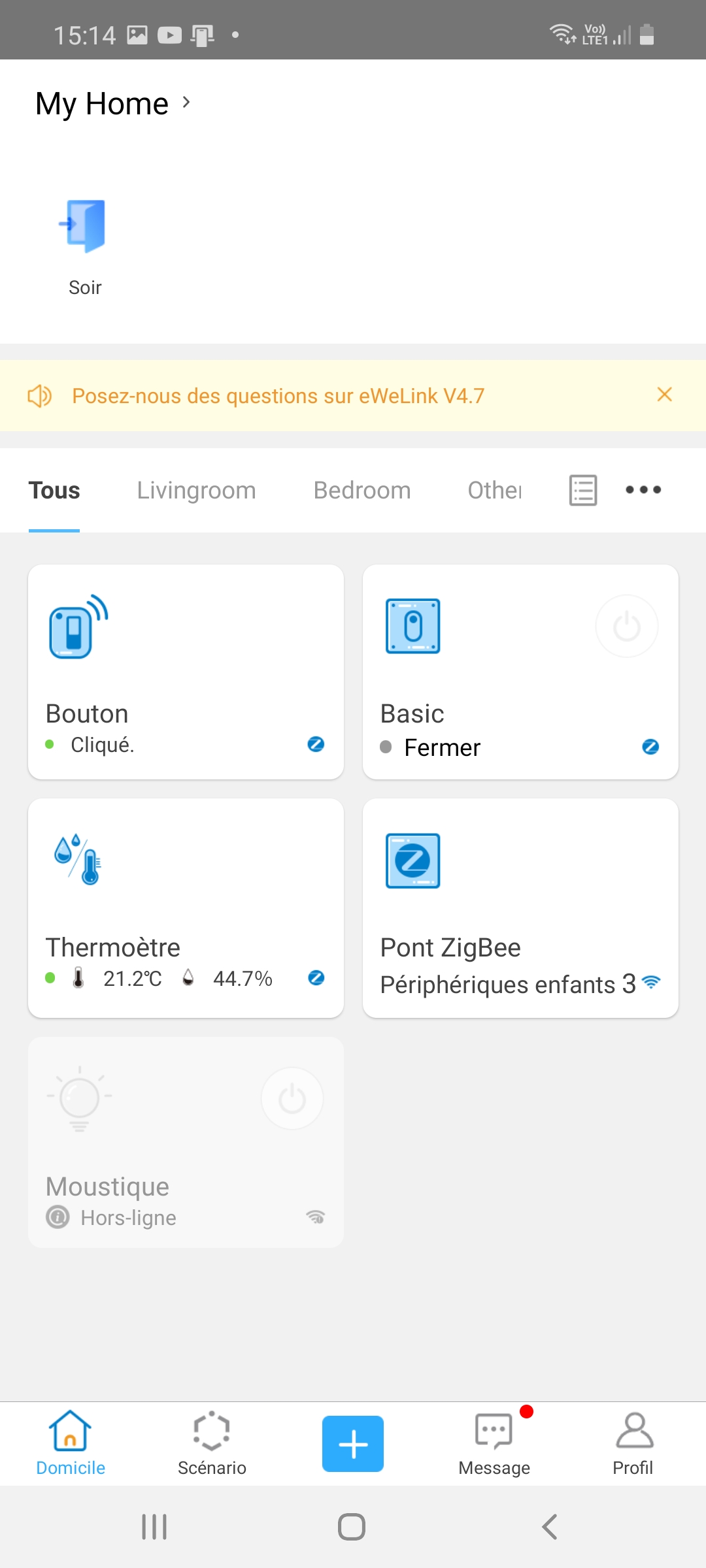Open the eWeLink V4.7 questions banner
This screenshot has width=706, height=1568.
click(x=278, y=396)
